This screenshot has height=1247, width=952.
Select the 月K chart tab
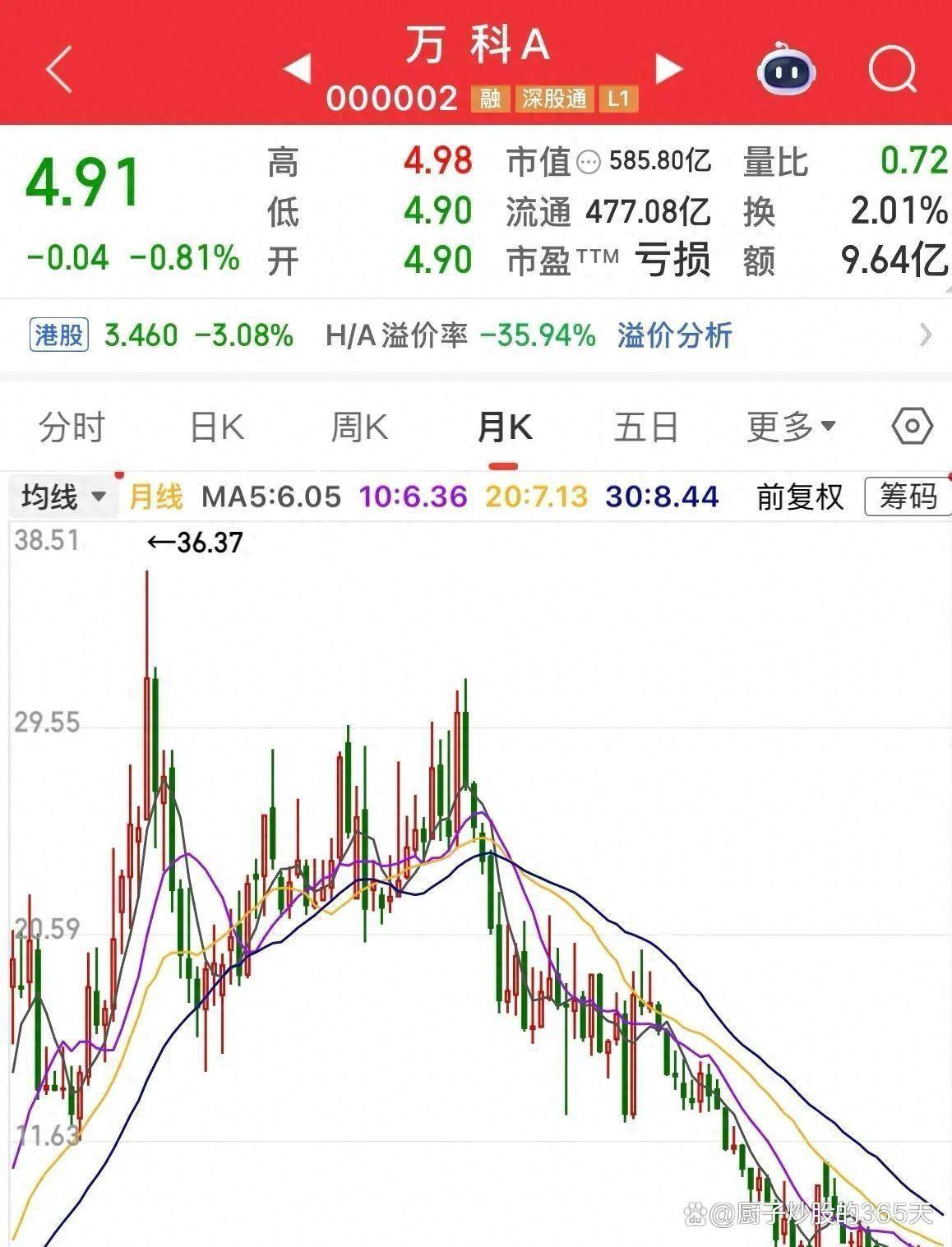[x=504, y=427]
